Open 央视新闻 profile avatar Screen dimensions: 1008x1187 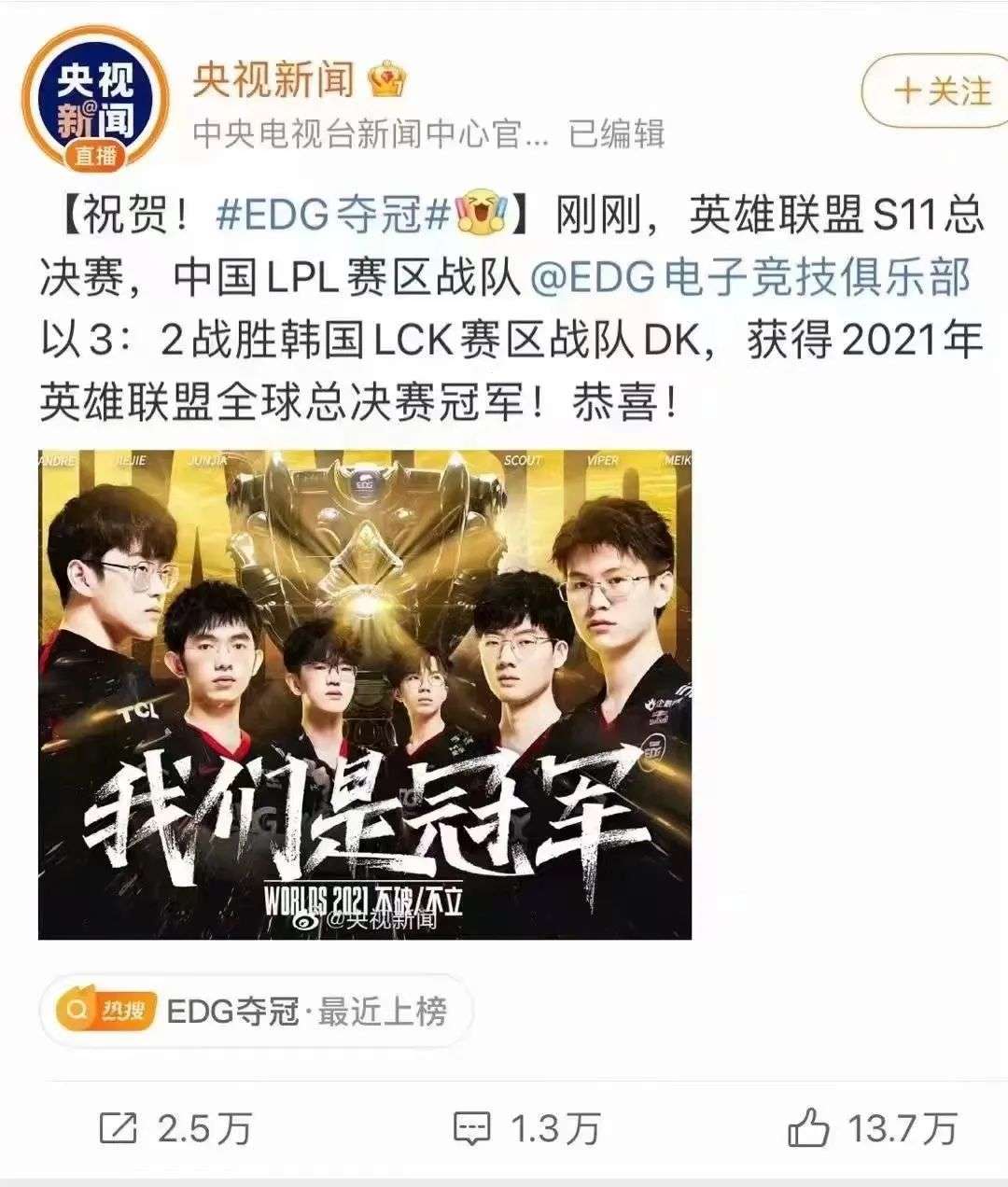coord(93,101)
